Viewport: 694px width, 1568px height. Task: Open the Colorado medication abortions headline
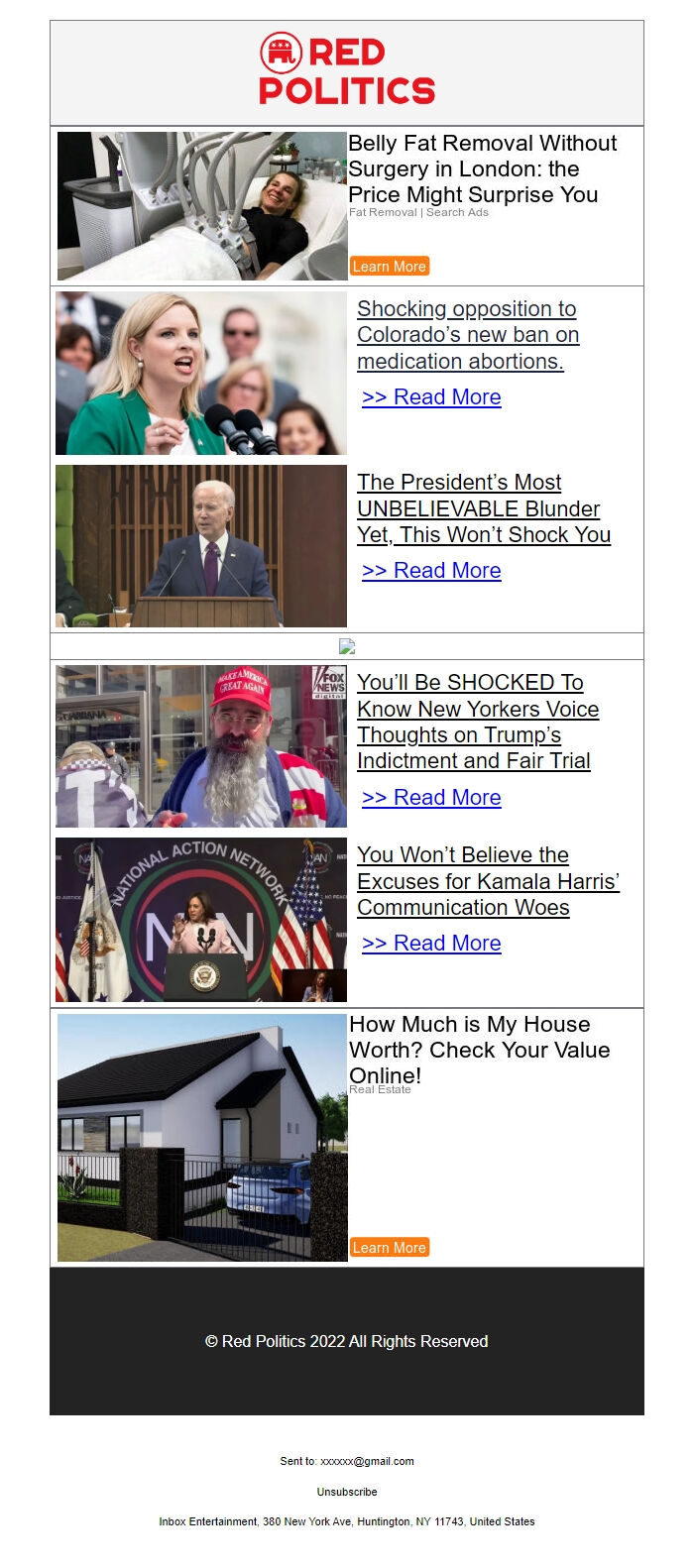(x=467, y=335)
